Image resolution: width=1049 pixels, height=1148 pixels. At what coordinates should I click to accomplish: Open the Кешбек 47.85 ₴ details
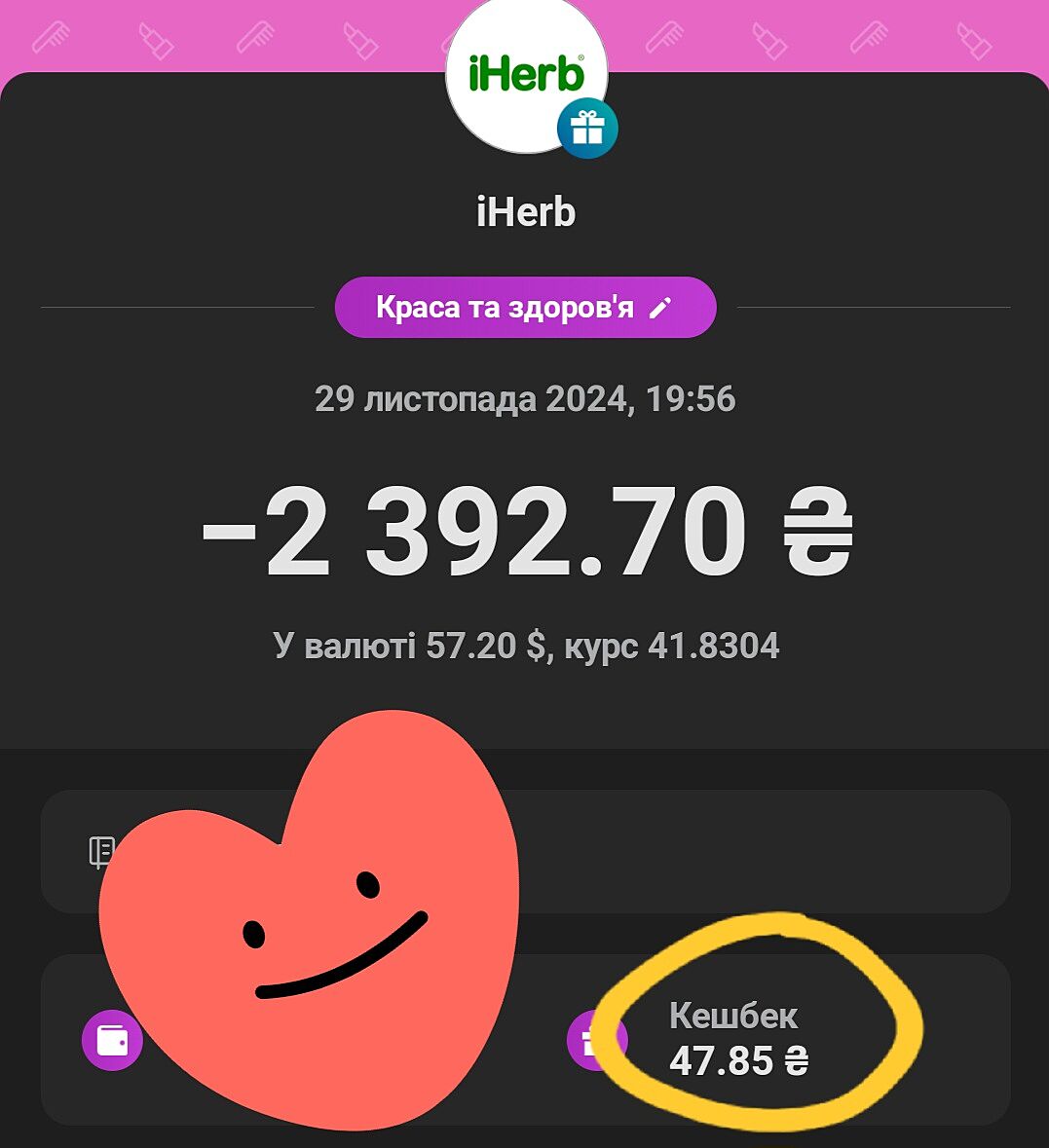click(x=737, y=1039)
